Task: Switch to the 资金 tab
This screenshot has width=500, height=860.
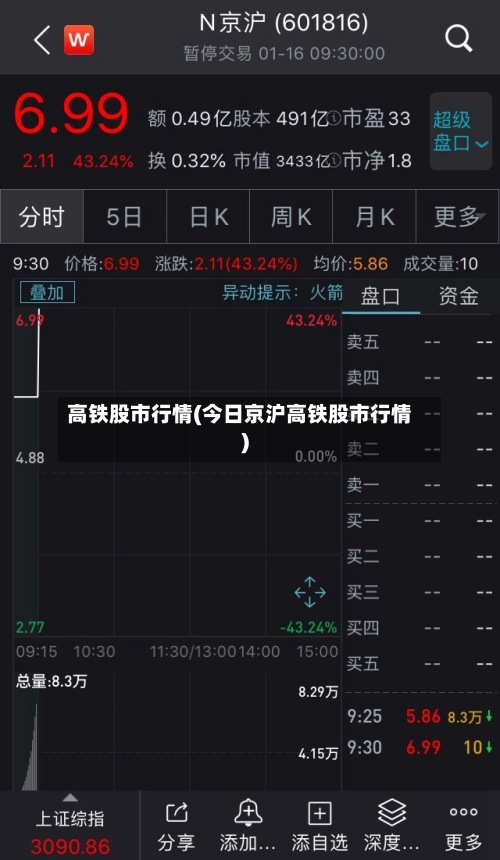Action: pyautogui.click(x=458, y=296)
